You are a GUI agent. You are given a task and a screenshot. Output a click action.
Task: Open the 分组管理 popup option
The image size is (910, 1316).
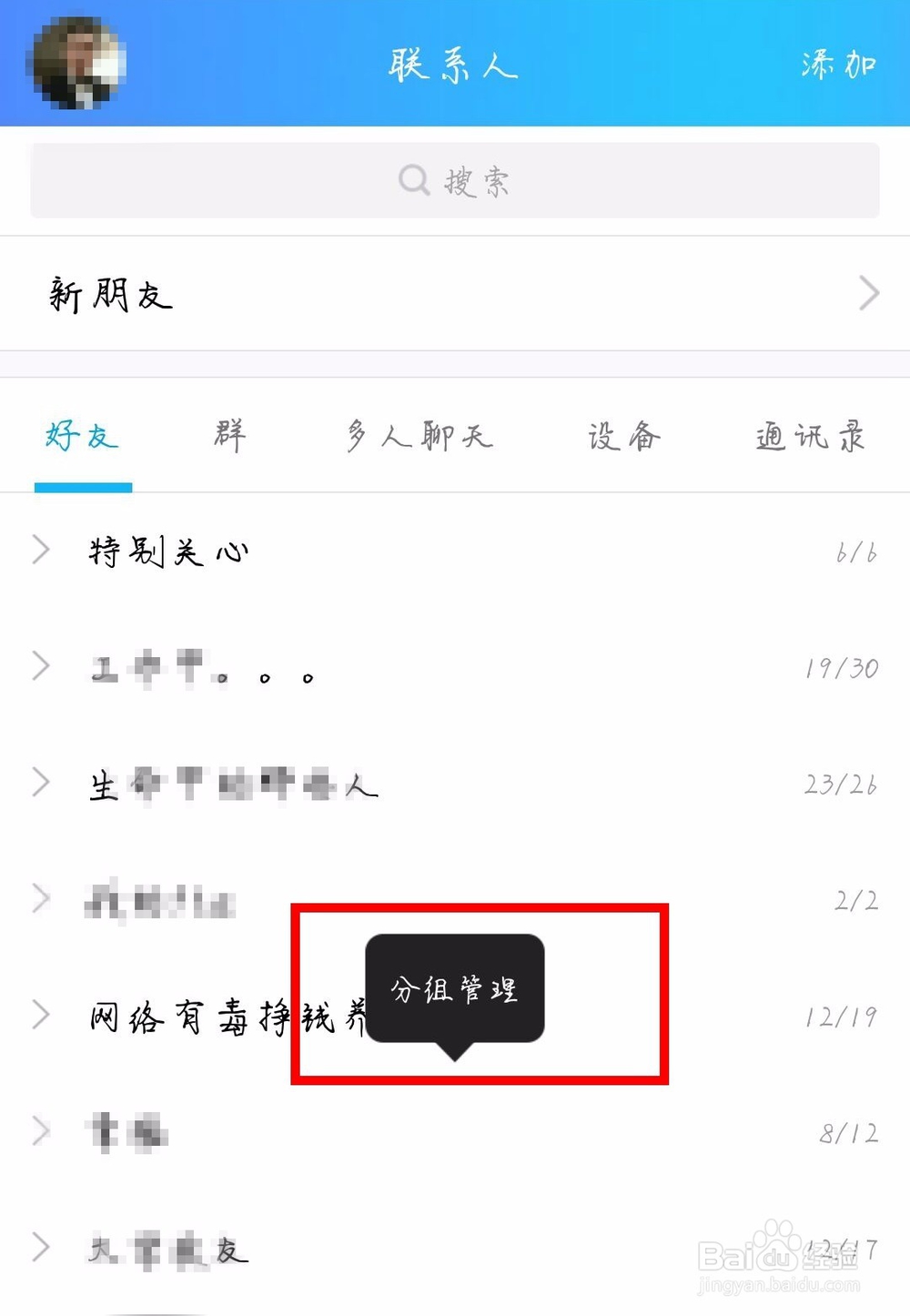455,989
